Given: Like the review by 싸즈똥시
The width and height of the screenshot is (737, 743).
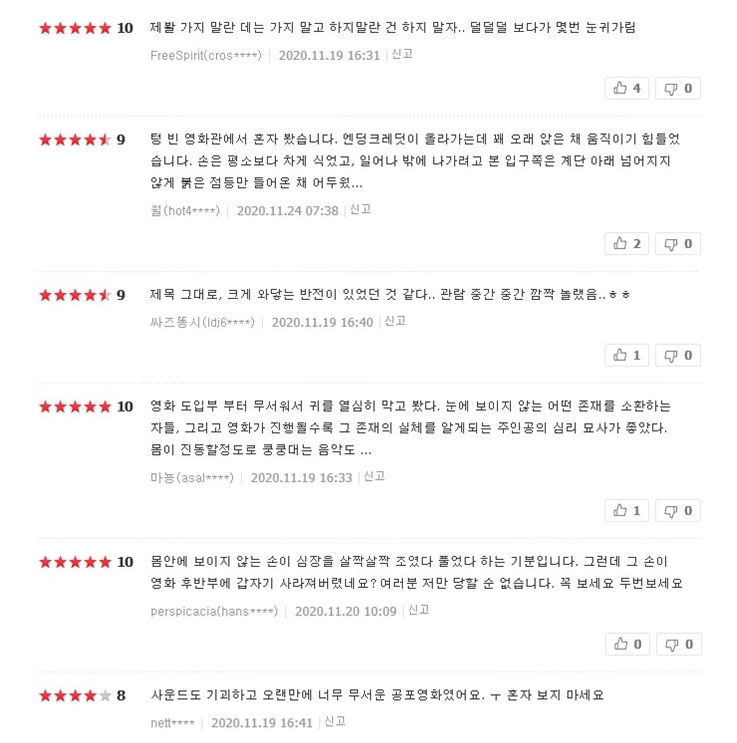Looking at the screenshot, I should [627, 355].
